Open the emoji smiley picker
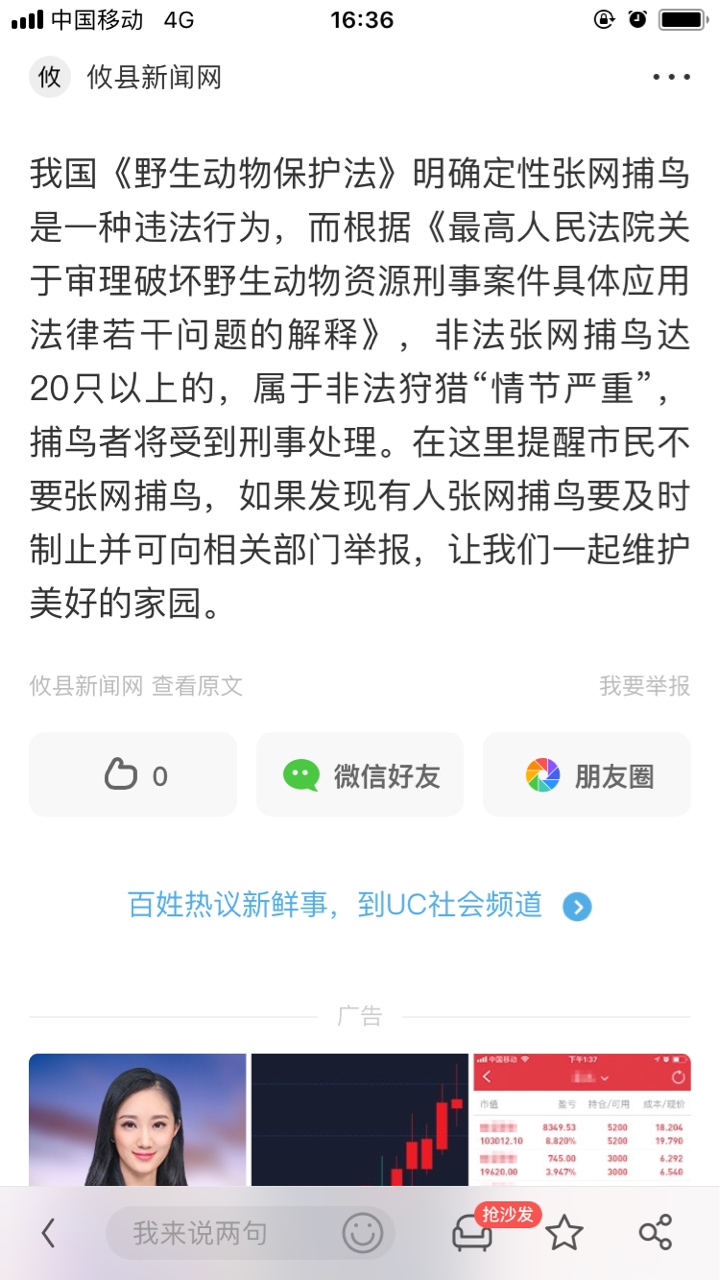Screen dimensions: 720x1280 [x=363, y=1233]
